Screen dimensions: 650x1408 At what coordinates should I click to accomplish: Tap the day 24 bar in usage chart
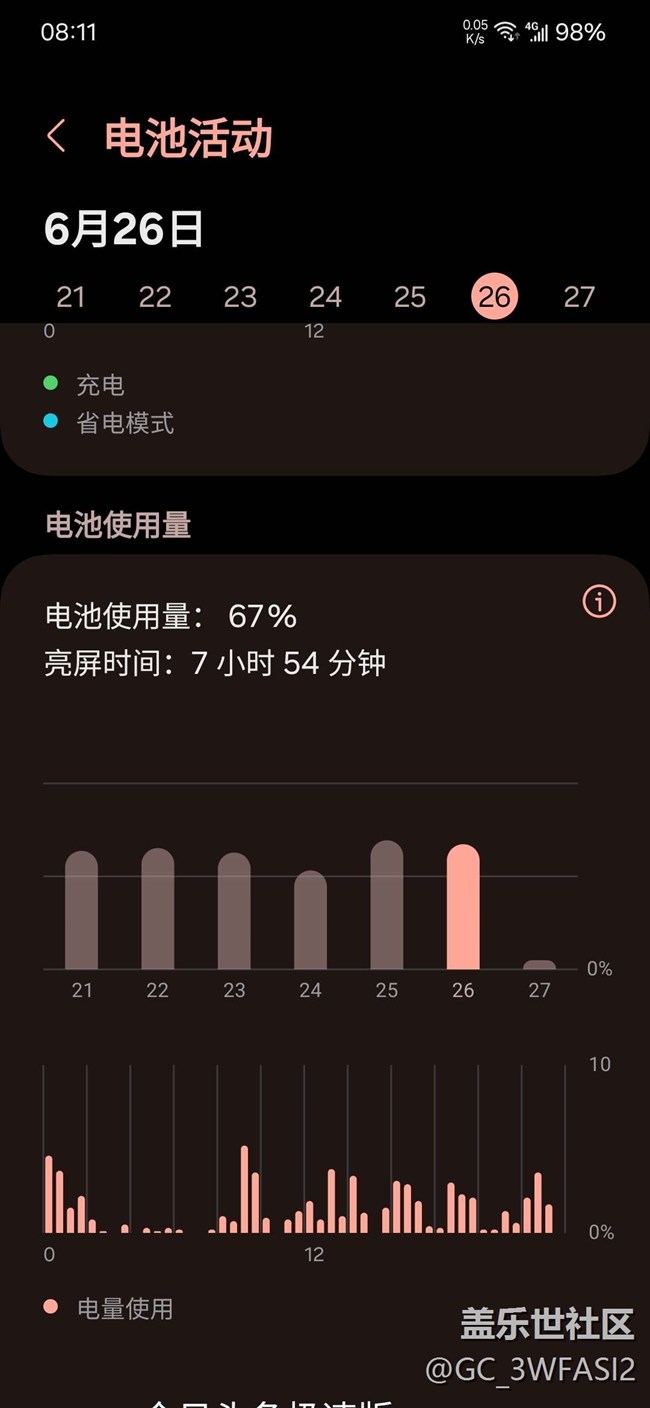tap(310, 920)
